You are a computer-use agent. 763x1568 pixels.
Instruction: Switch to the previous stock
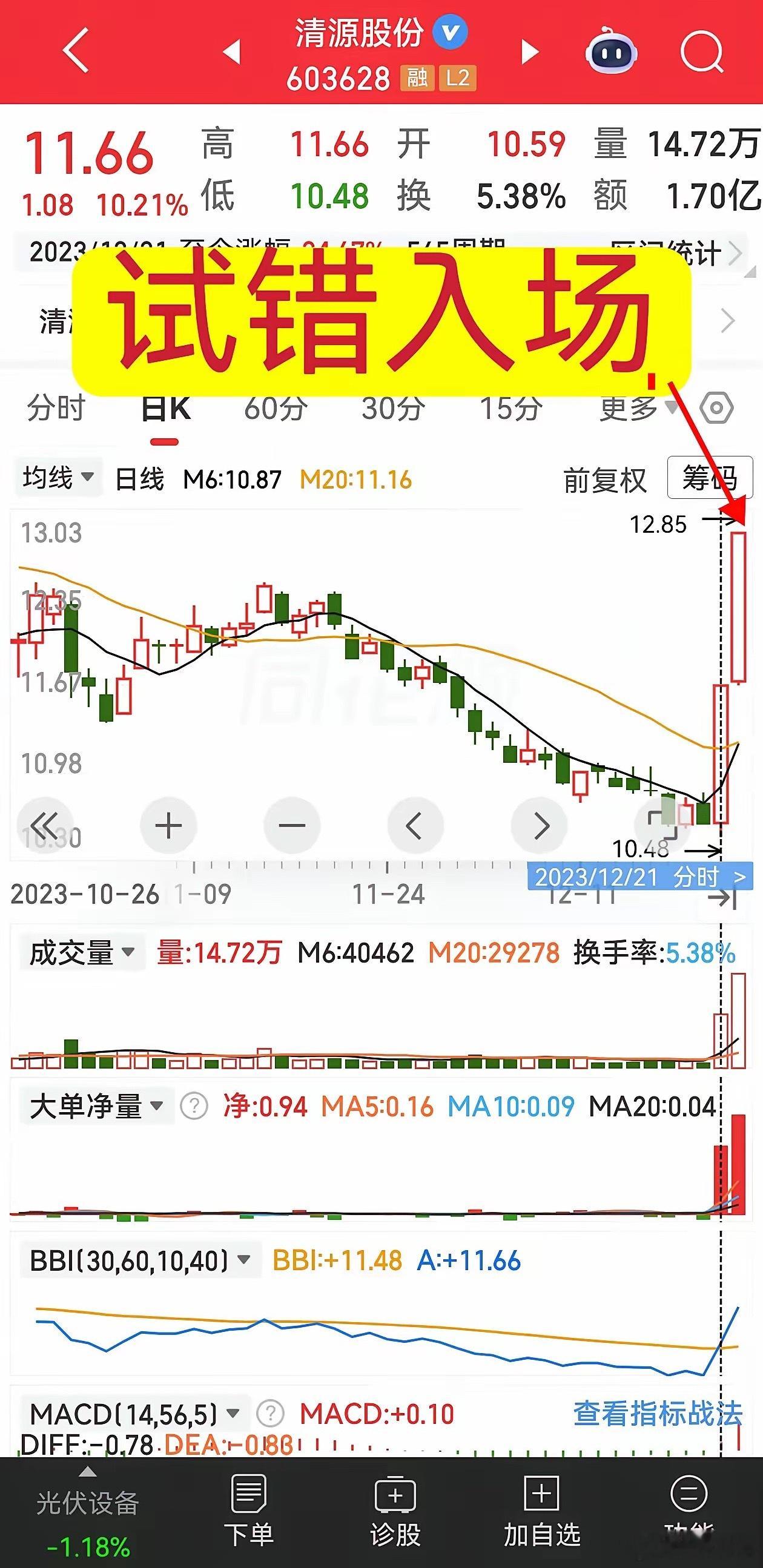click(232, 51)
